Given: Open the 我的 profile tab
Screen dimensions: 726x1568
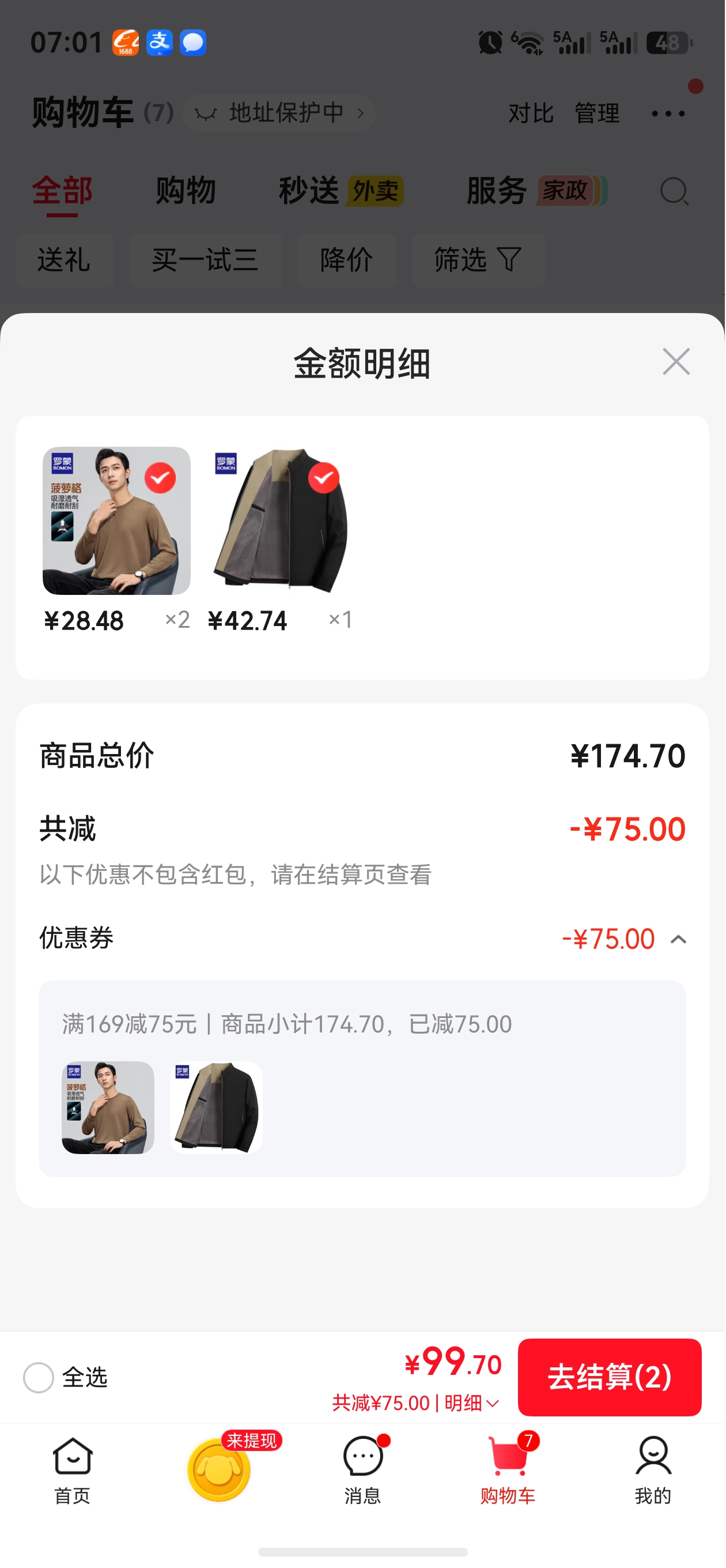Looking at the screenshot, I should 653,1470.
